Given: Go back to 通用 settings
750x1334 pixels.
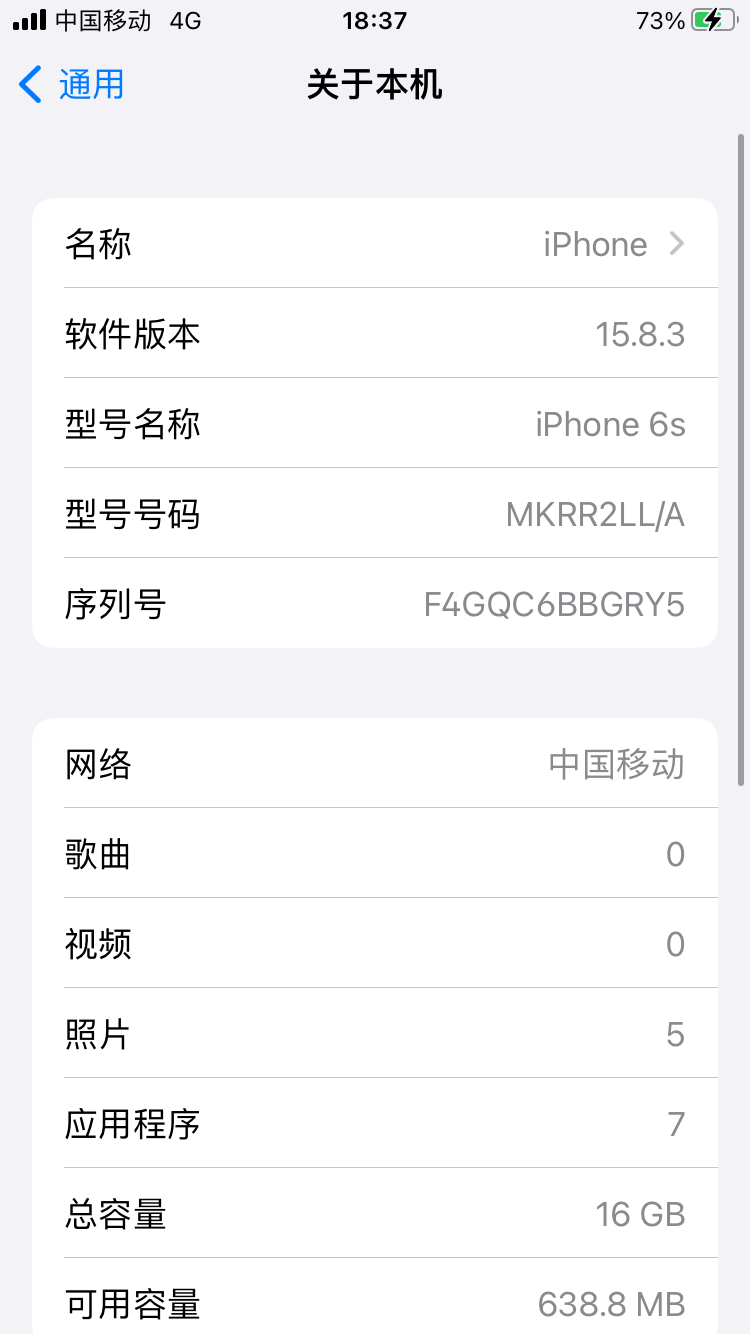Looking at the screenshot, I should click(x=72, y=85).
